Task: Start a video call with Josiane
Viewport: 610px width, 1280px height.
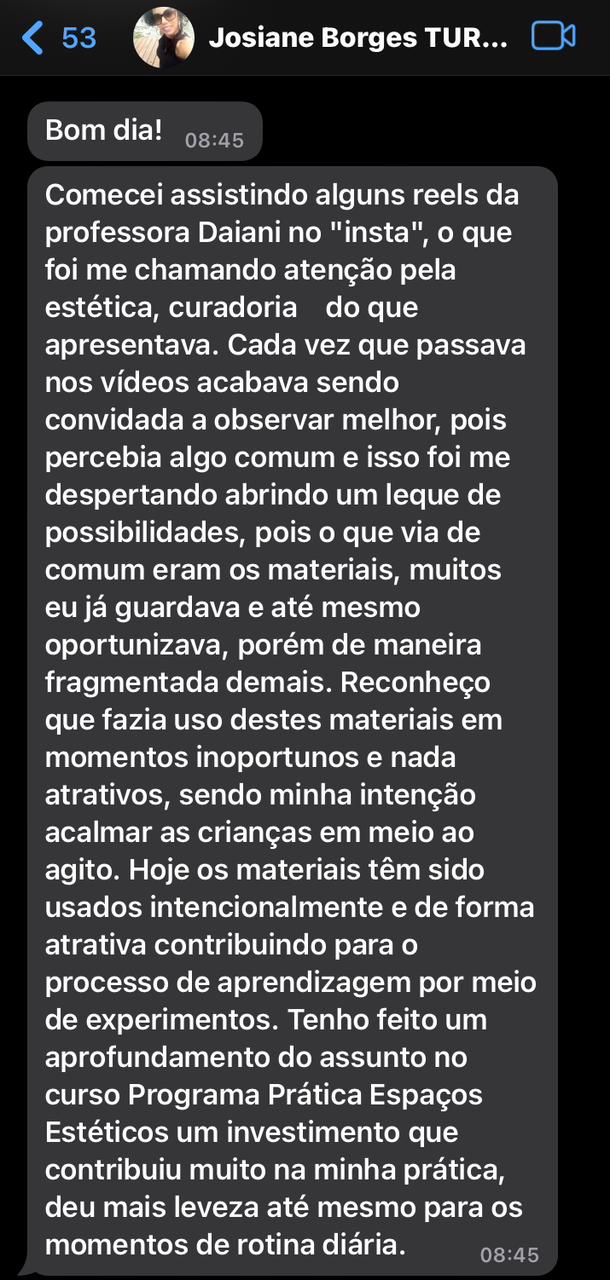Action: pyautogui.click(x=553, y=37)
